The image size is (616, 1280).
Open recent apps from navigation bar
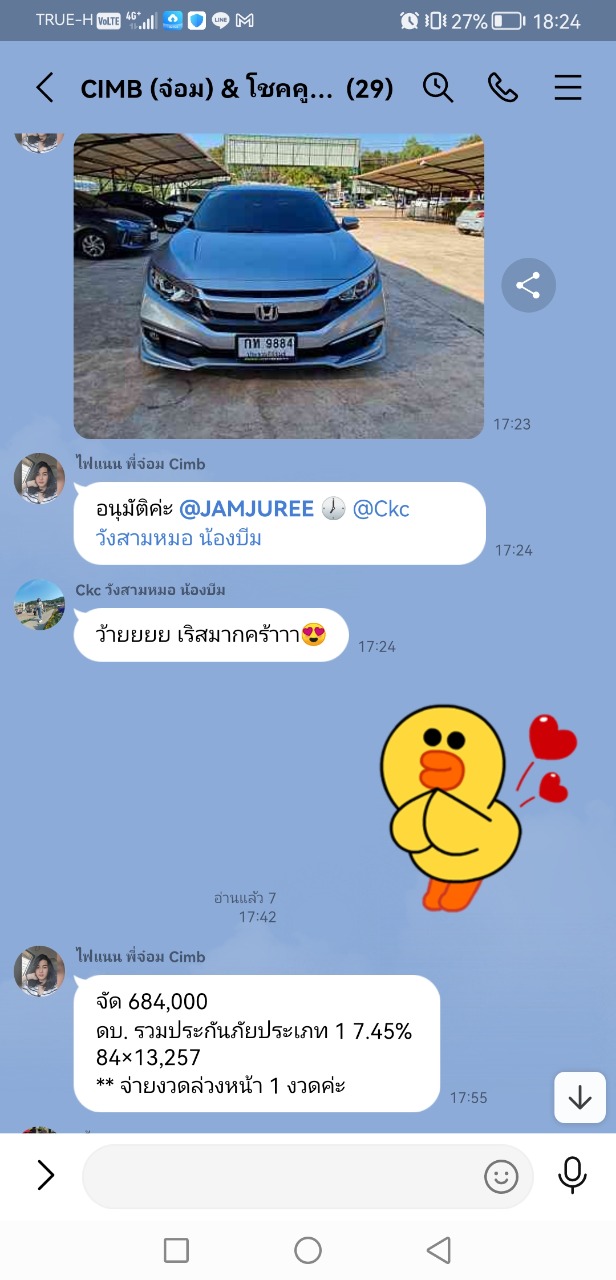click(176, 1250)
